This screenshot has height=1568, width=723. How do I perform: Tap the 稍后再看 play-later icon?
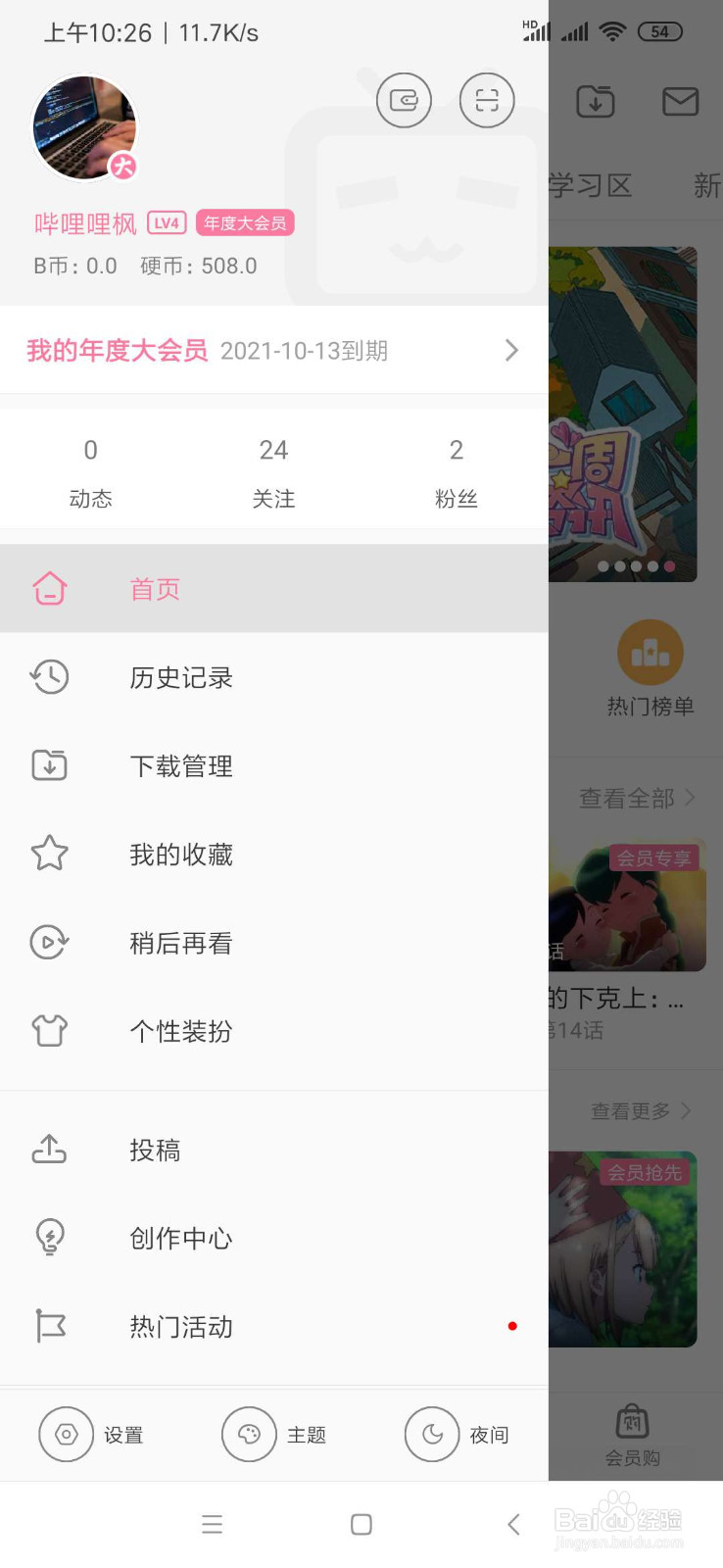click(49, 942)
